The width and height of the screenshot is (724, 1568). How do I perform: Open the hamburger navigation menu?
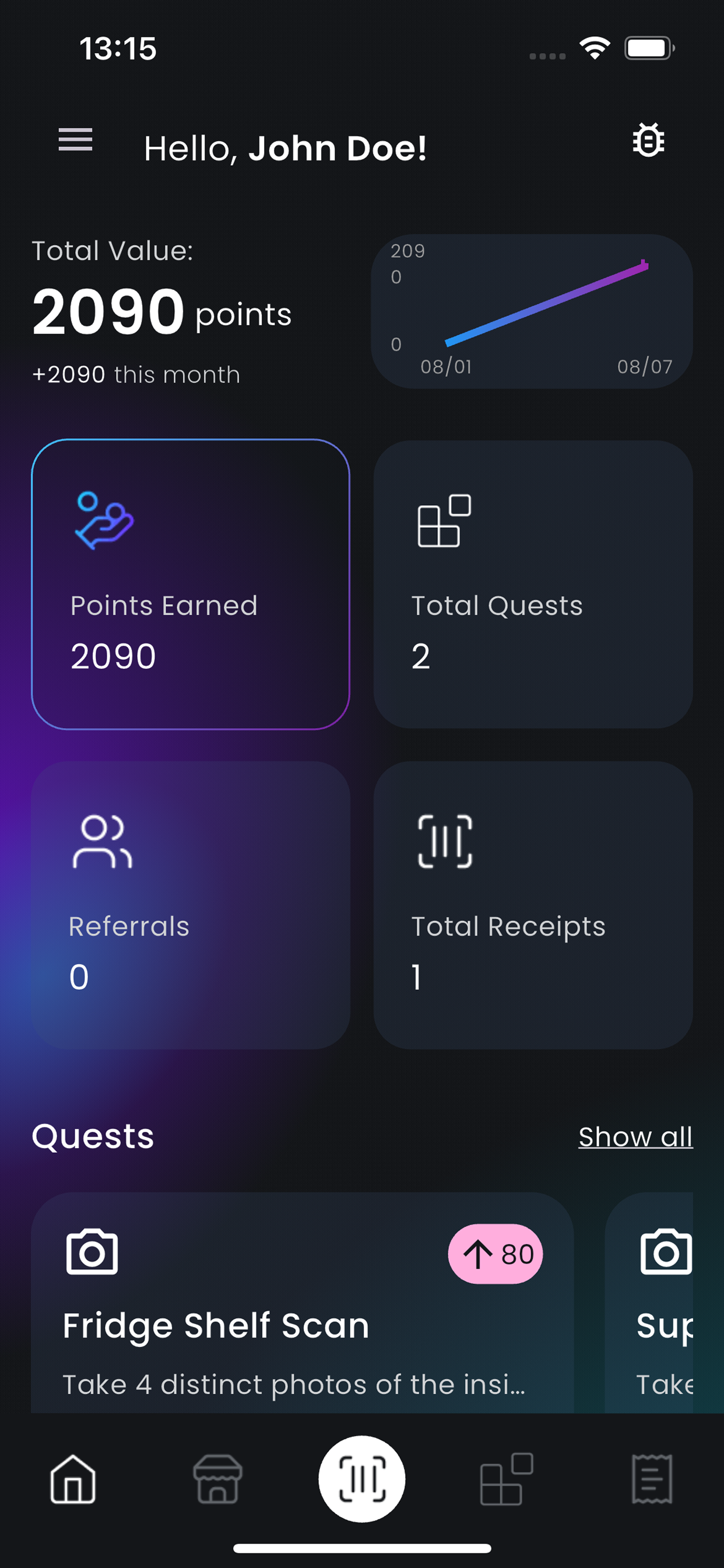(x=75, y=140)
